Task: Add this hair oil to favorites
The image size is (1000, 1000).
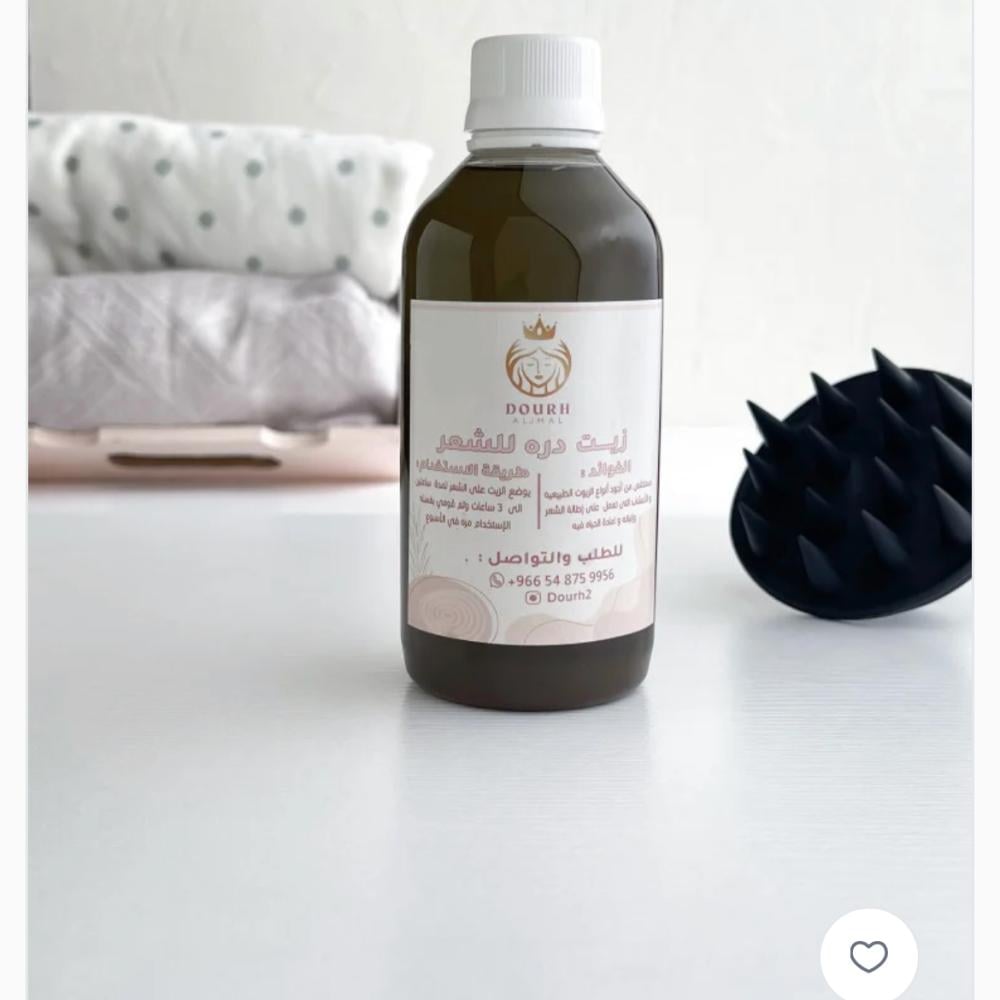Action: pos(868,957)
